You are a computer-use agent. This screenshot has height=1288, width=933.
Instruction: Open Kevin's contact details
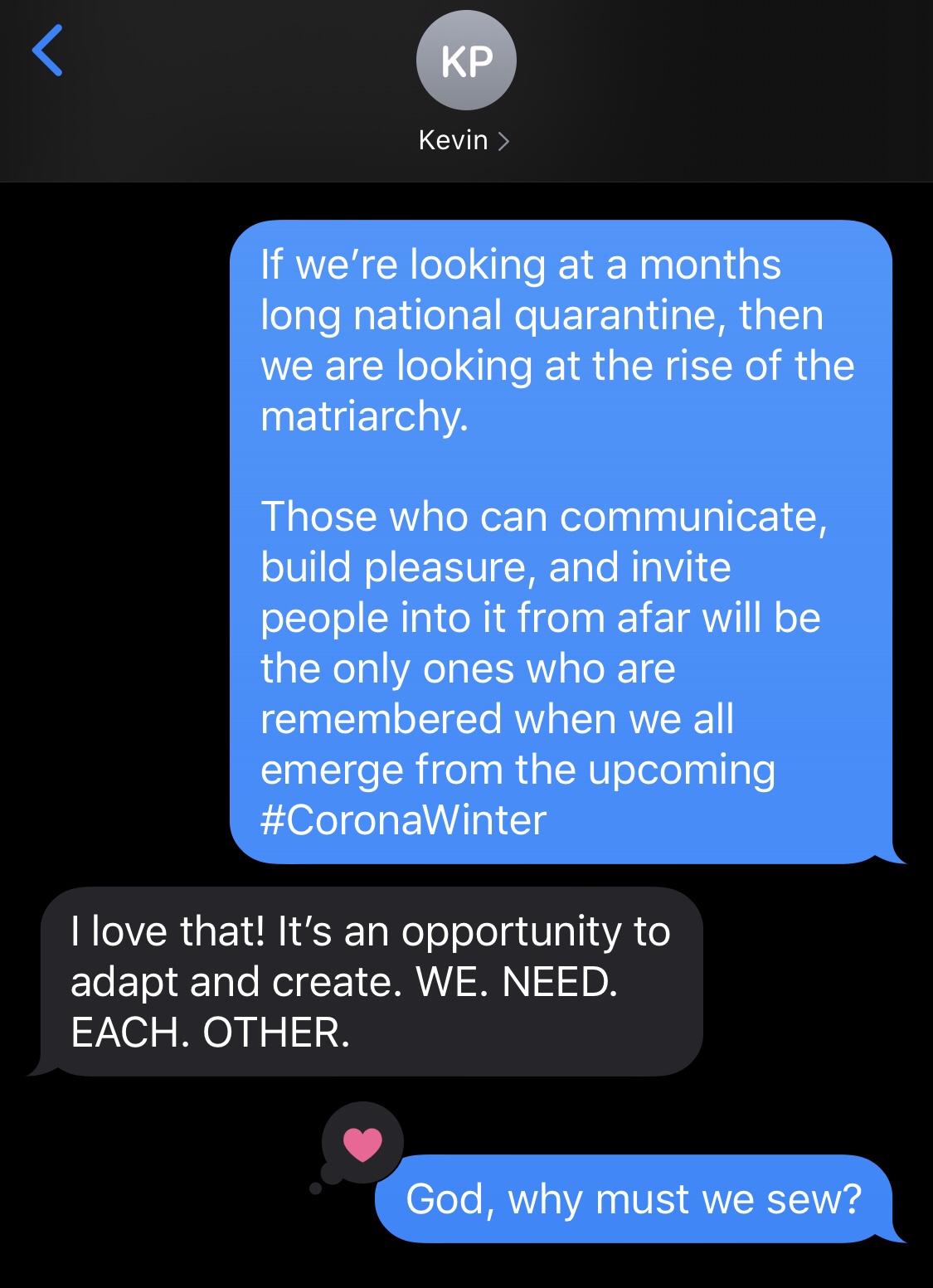tap(464, 140)
